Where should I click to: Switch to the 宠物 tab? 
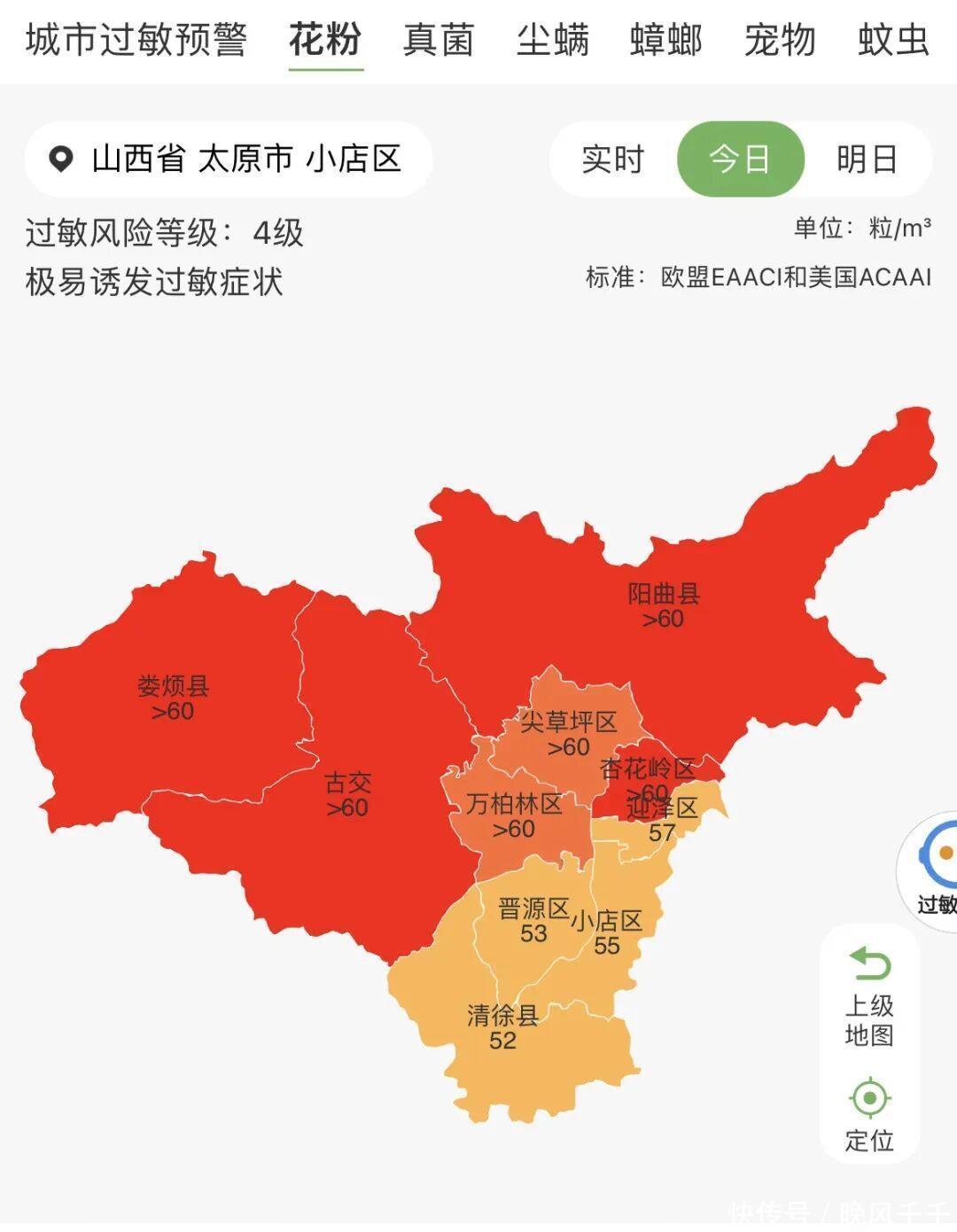[779, 40]
